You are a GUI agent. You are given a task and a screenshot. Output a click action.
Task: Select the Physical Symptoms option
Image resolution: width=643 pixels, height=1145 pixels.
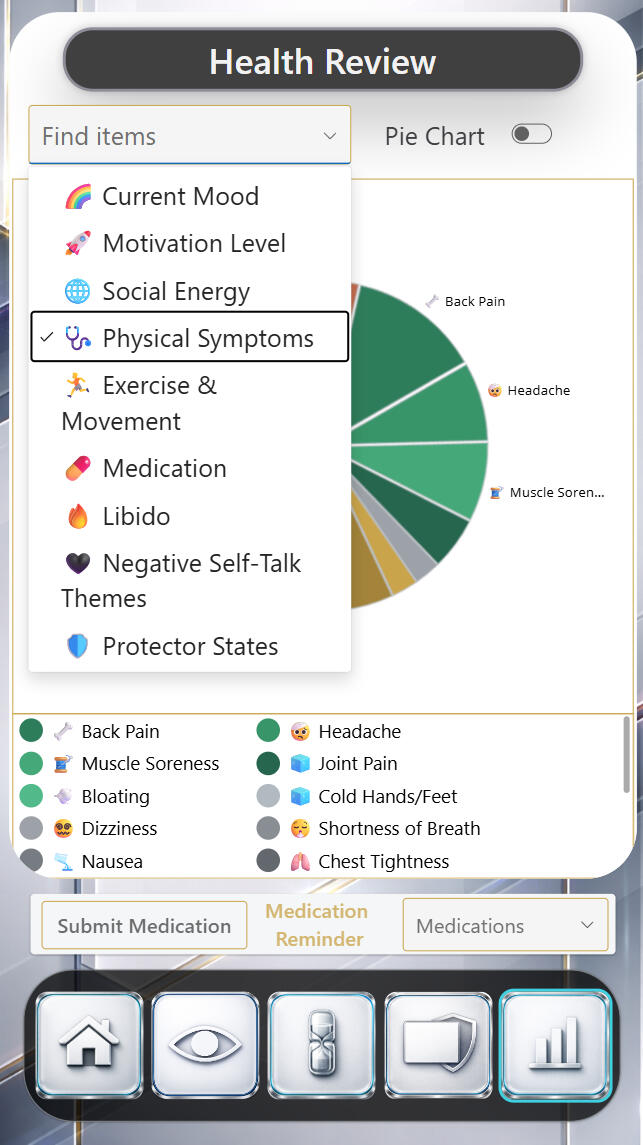tap(207, 339)
